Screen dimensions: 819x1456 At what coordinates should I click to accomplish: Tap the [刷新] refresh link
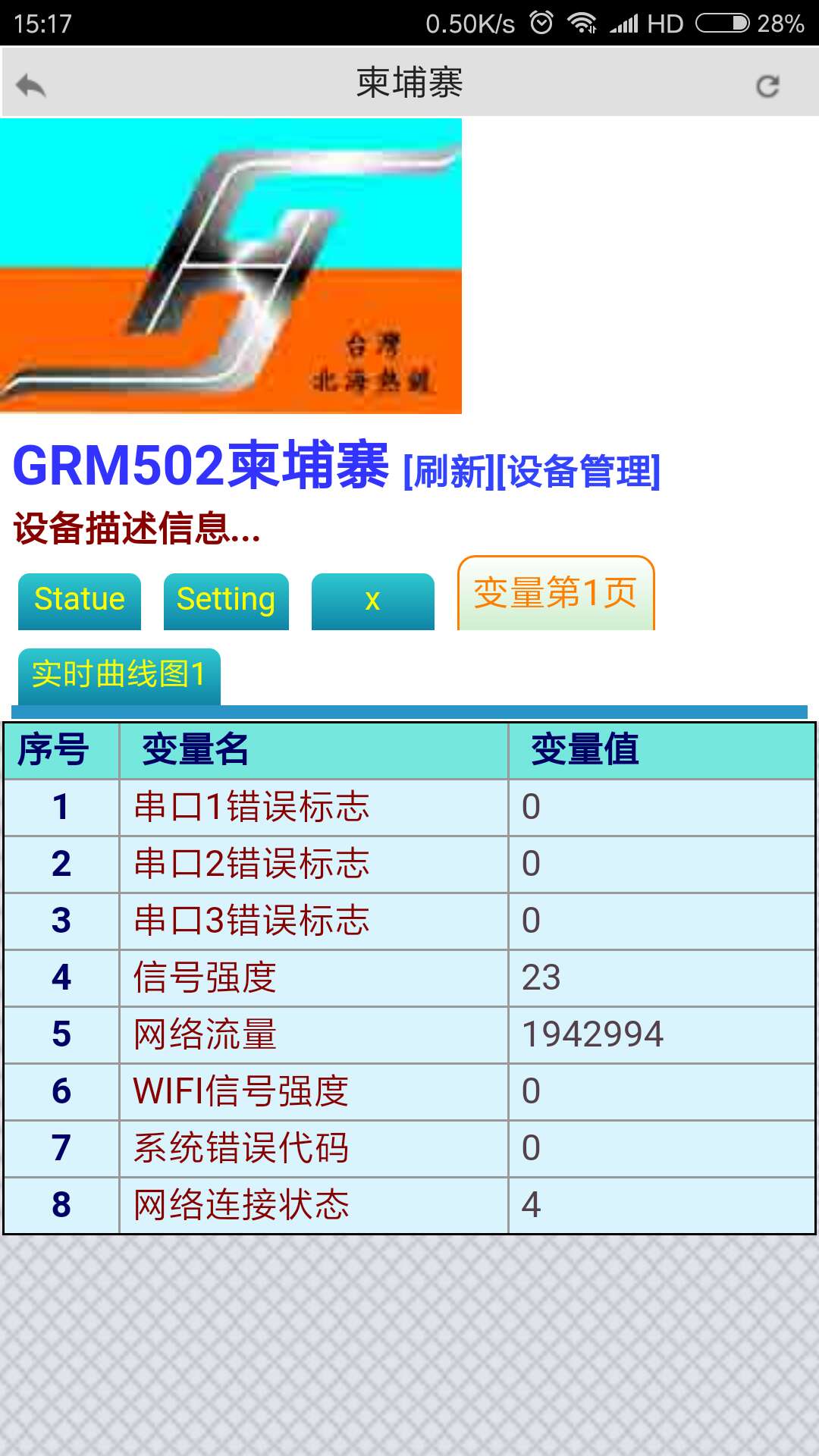click(x=449, y=472)
